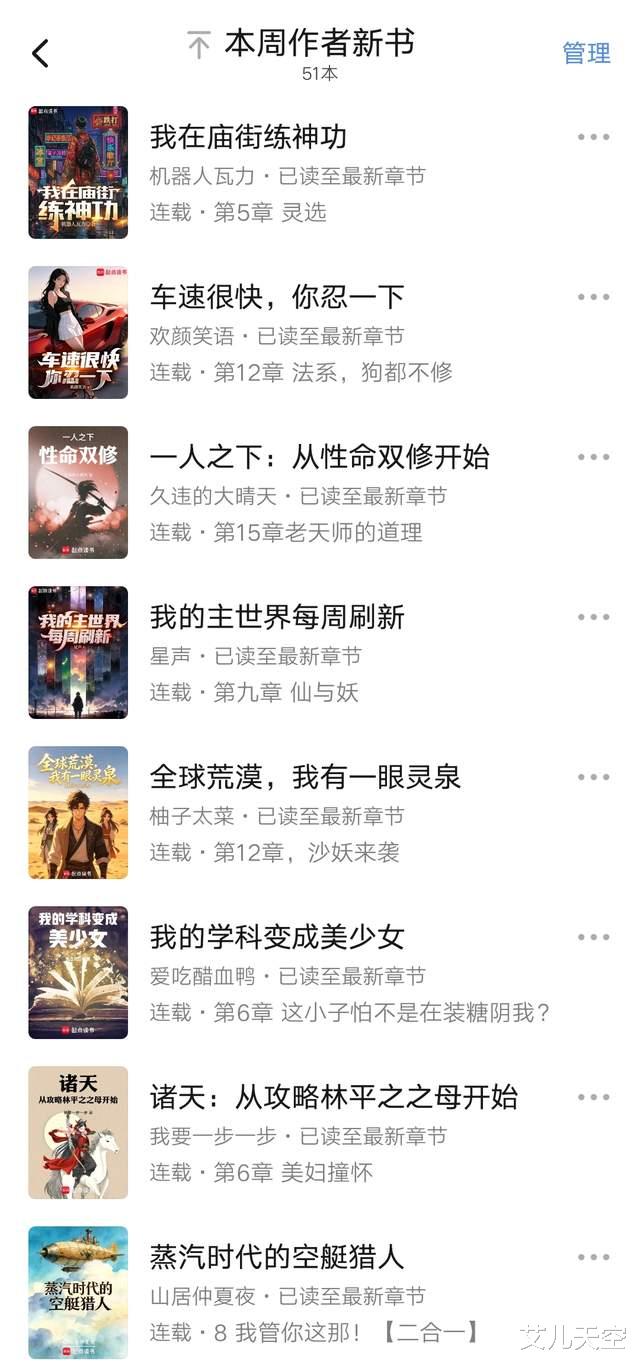Screen dimensions: 640x1368
Task: Go back using the top-left arrow
Action: [40, 53]
